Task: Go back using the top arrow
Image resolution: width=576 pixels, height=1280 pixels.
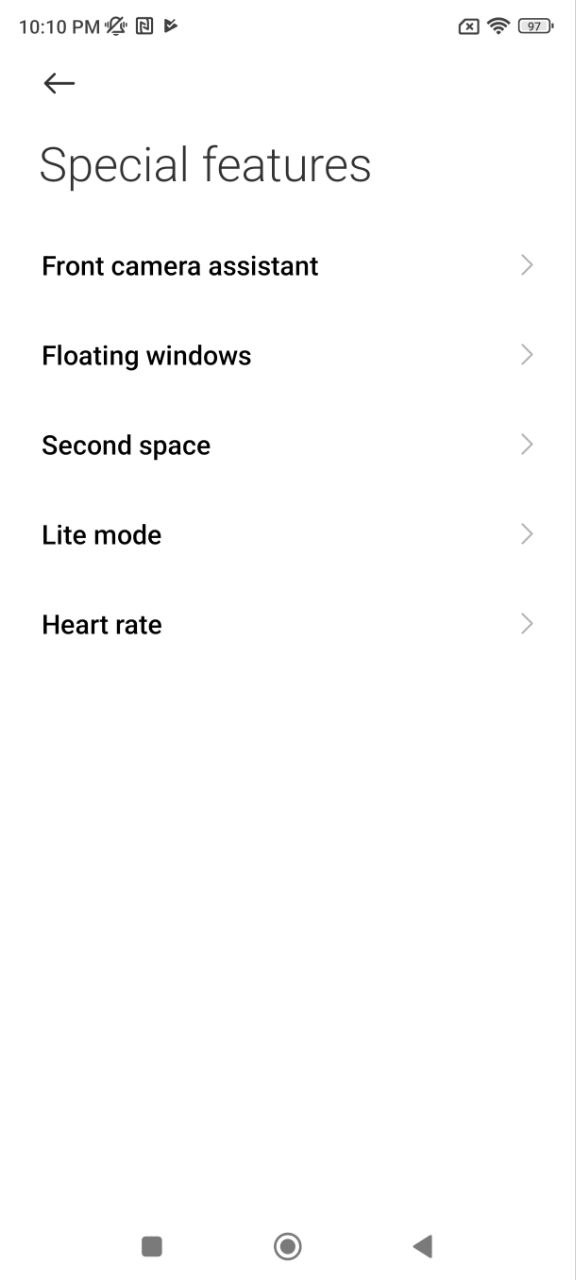Action: click(59, 83)
